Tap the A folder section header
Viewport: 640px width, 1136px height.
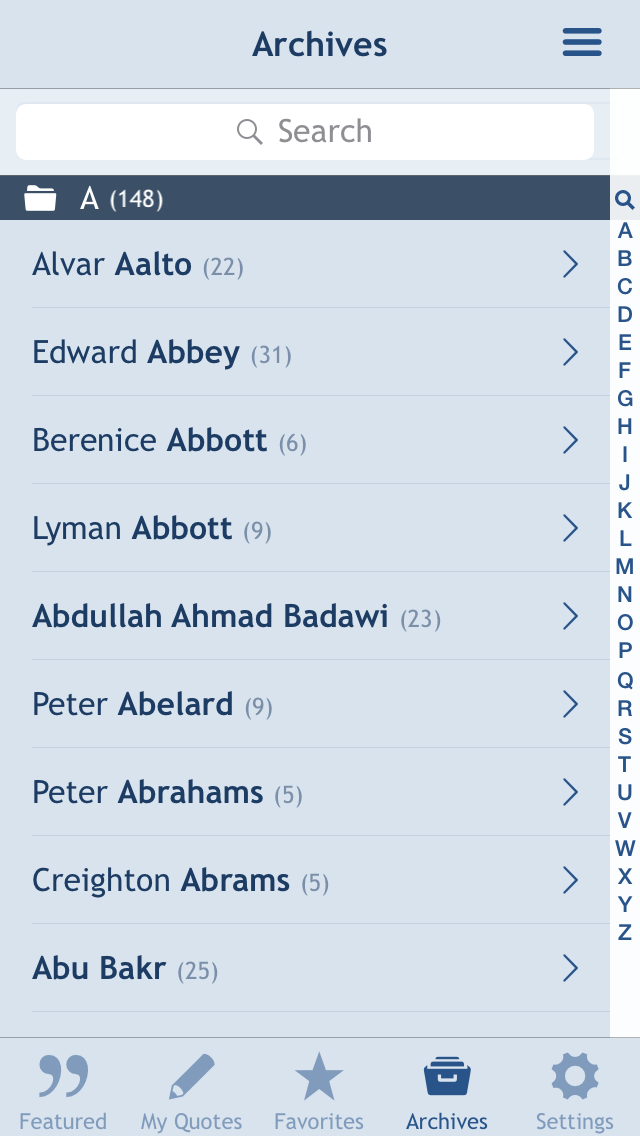click(305, 197)
